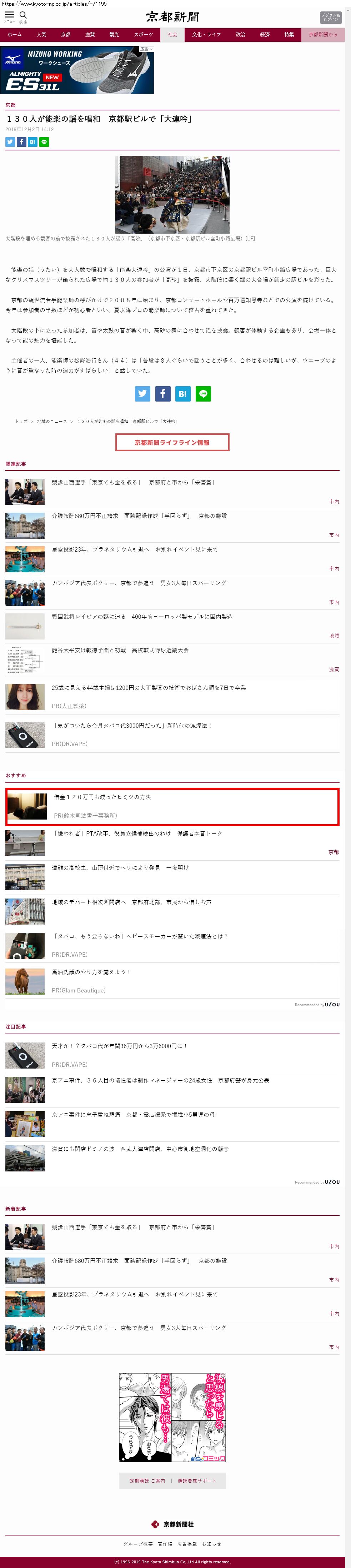Screen dimensions: 351x1568
Task: Go to the 政治 tab
Action: (240, 35)
